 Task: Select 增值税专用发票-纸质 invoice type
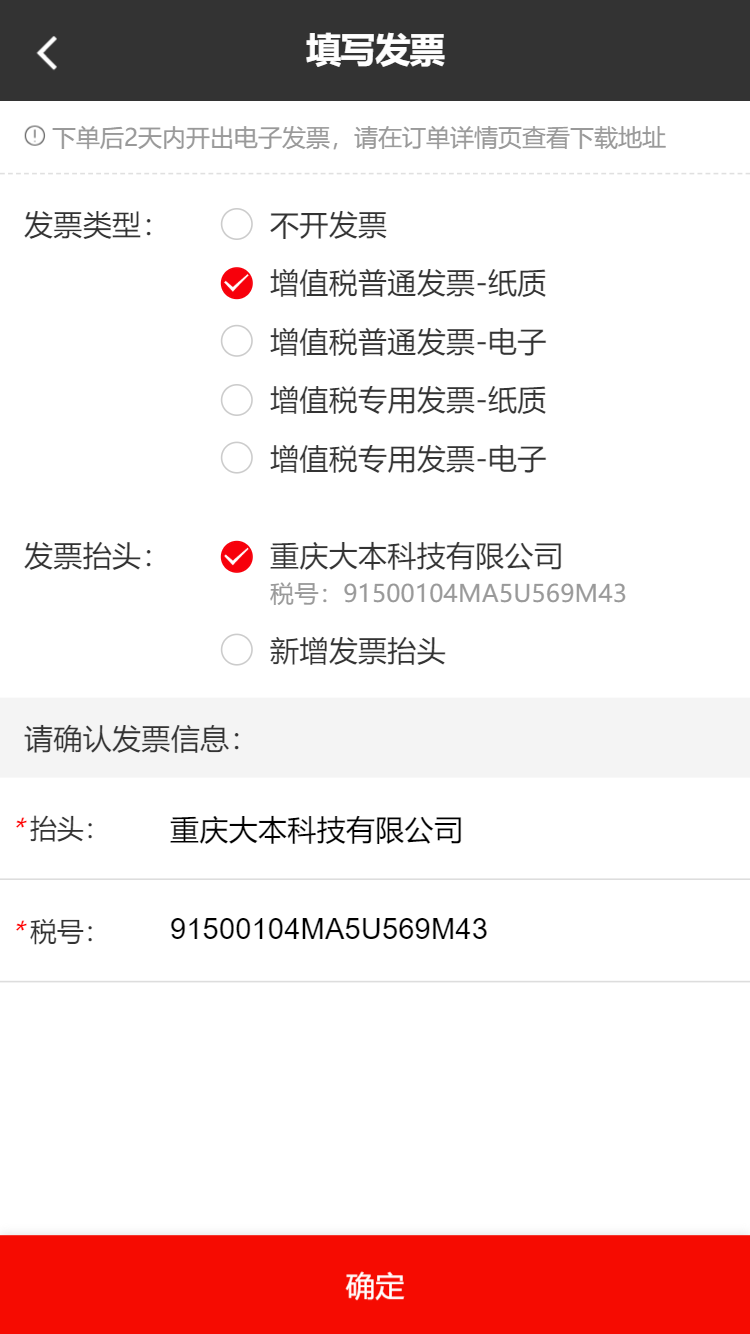coord(406,400)
